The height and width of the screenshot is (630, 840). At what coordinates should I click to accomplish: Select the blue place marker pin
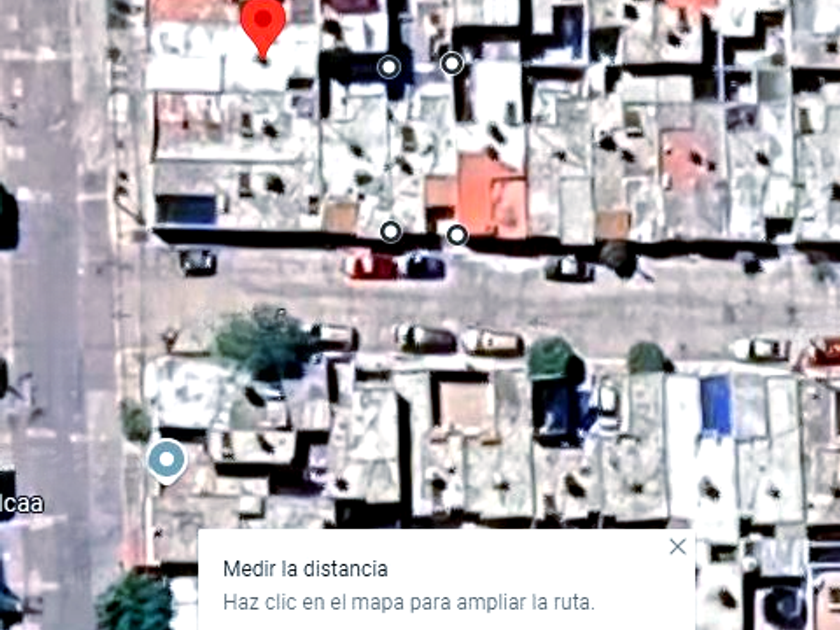(x=166, y=461)
